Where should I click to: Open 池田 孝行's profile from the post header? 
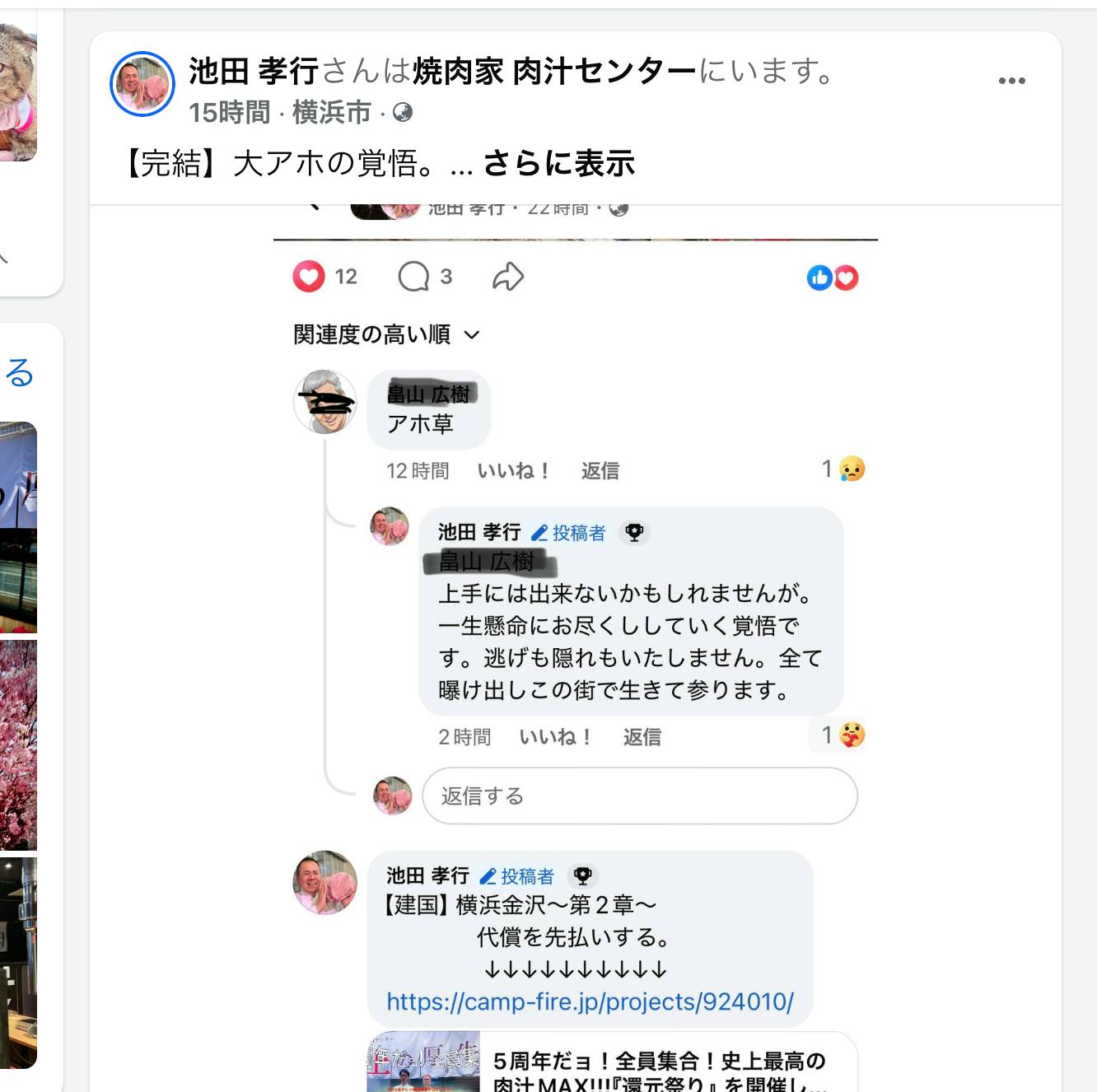(x=253, y=72)
